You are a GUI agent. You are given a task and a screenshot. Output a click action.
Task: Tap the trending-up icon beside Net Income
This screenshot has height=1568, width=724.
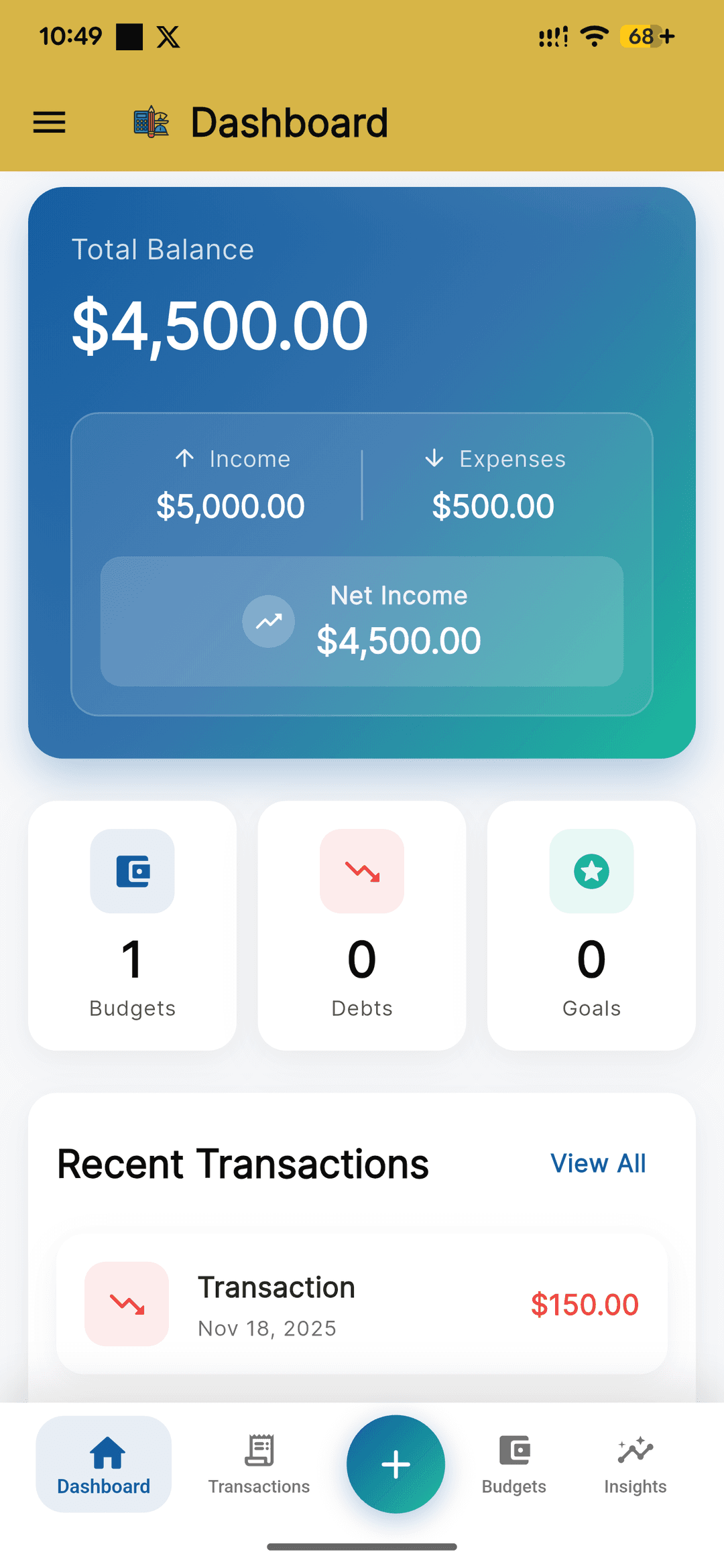(268, 620)
